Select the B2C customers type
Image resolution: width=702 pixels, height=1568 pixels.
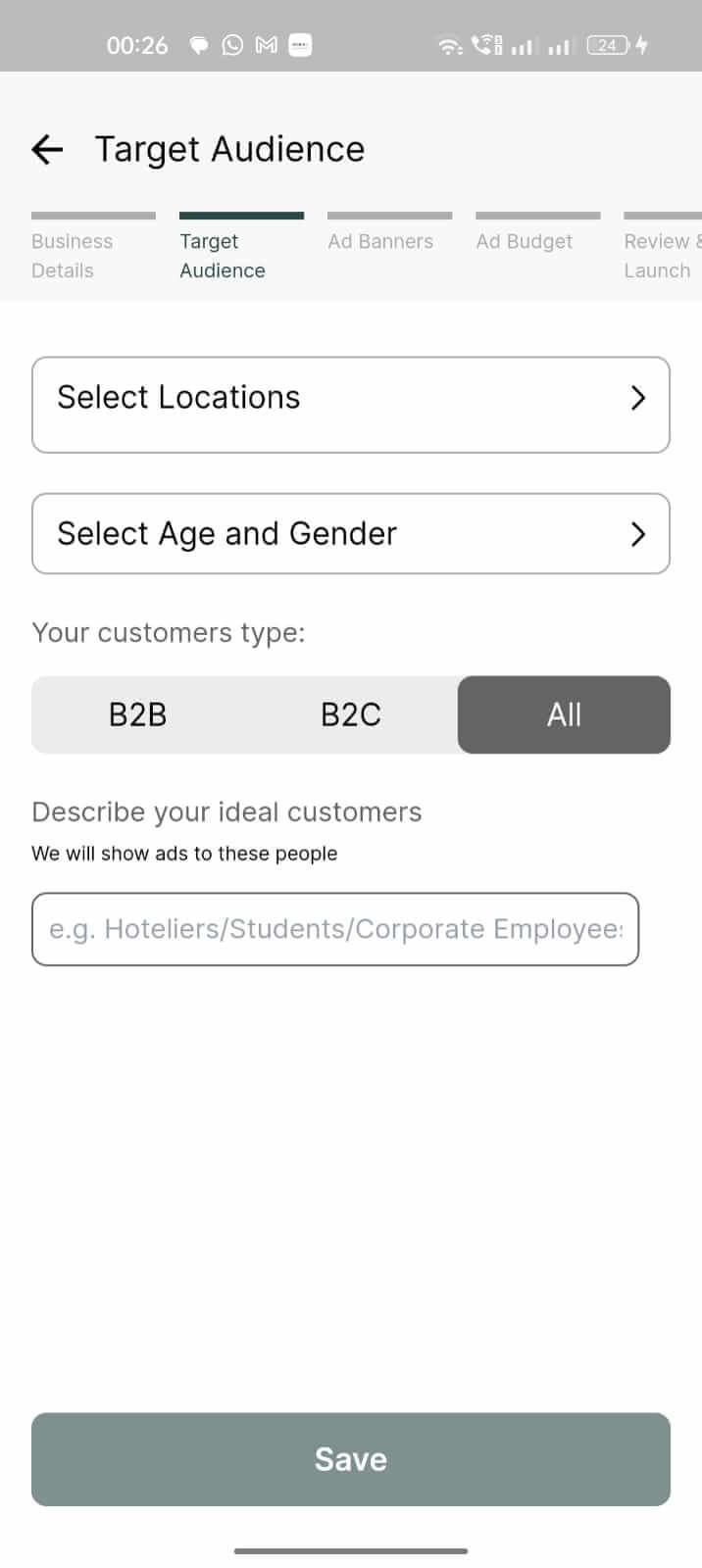click(351, 714)
